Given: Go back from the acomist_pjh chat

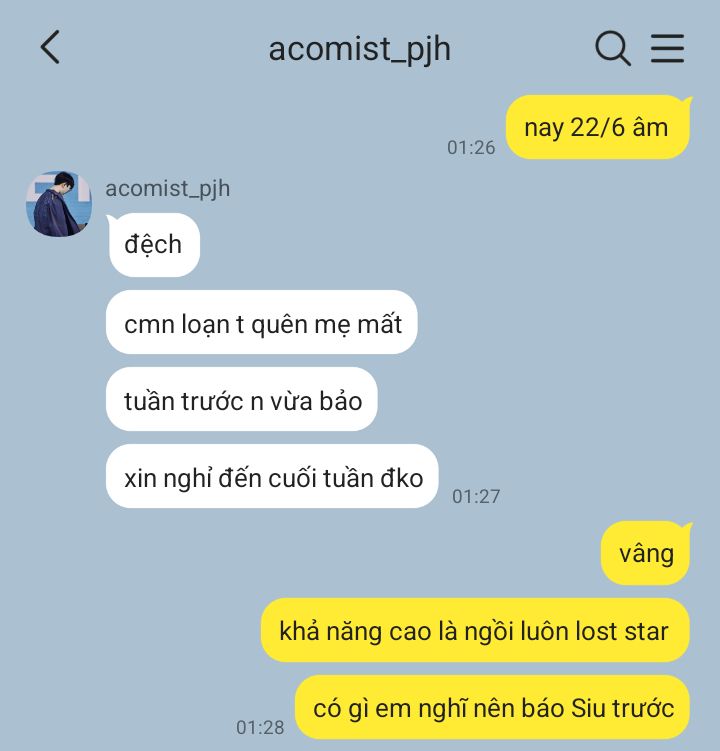Looking at the screenshot, I should click(x=50, y=47).
